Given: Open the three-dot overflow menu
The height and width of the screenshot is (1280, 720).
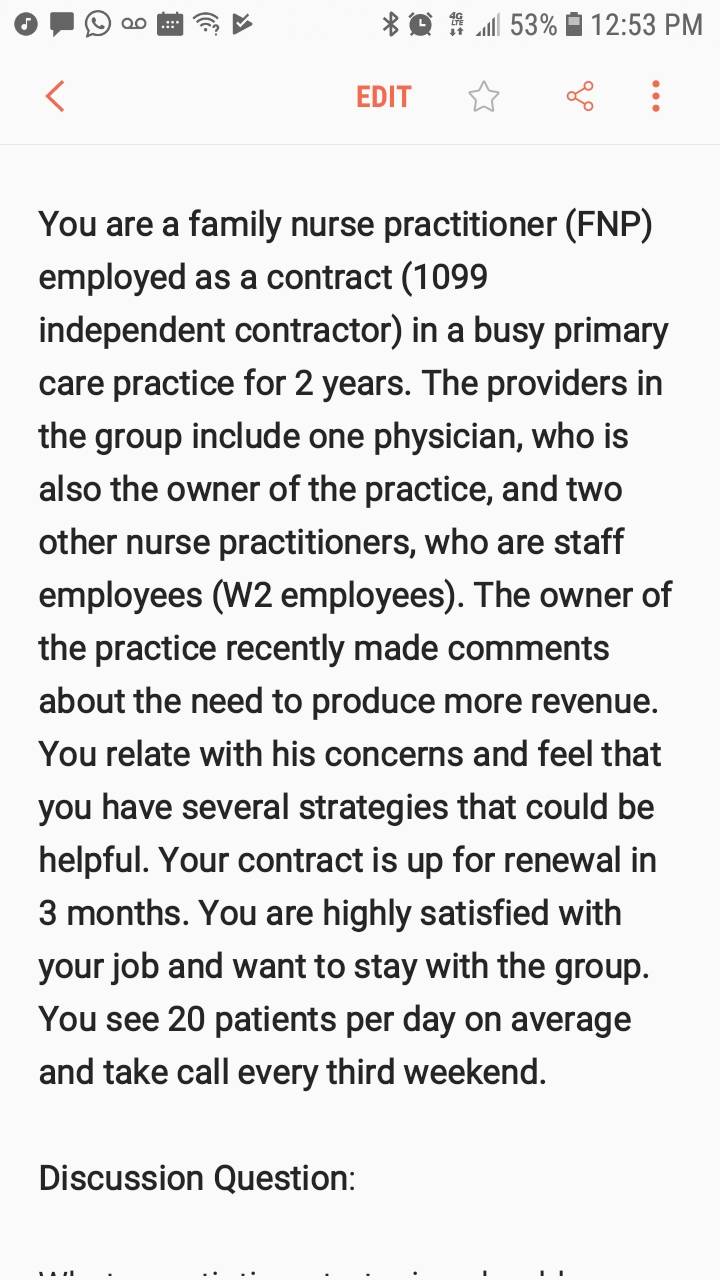Looking at the screenshot, I should tap(656, 96).
